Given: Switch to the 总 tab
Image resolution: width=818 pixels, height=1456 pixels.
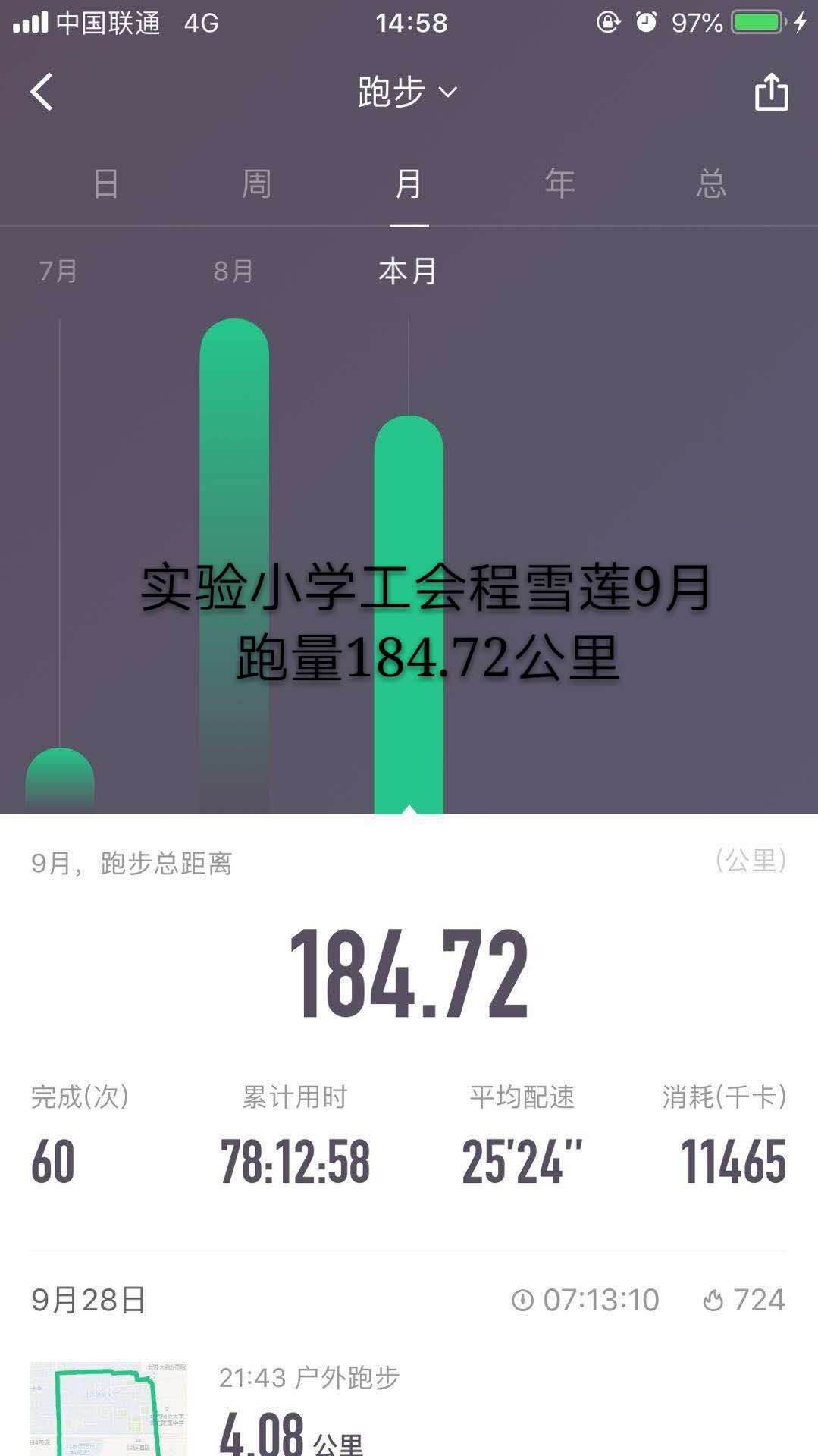Looking at the screenshot, I should (x=711, y=184).
